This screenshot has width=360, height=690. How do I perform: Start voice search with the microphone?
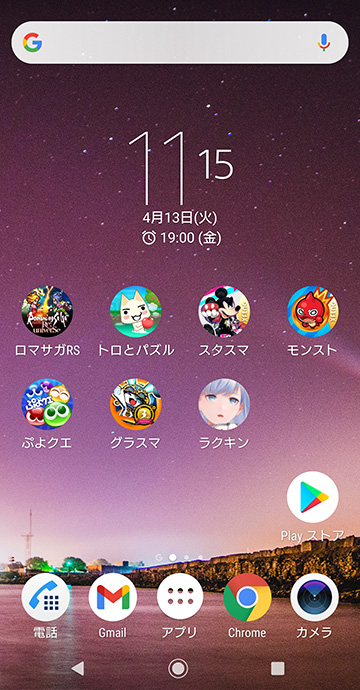tap(324, 43)
